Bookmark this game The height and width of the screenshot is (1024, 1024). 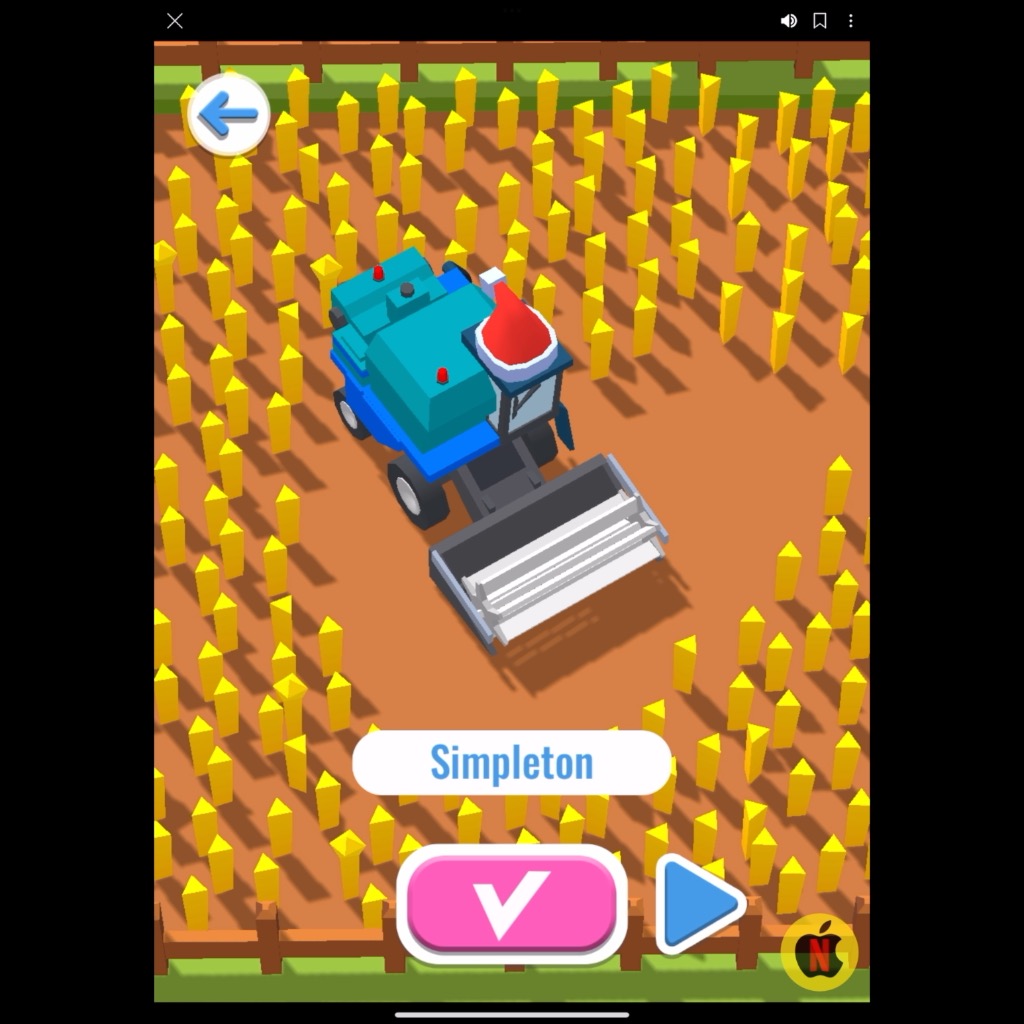(820, 21)
